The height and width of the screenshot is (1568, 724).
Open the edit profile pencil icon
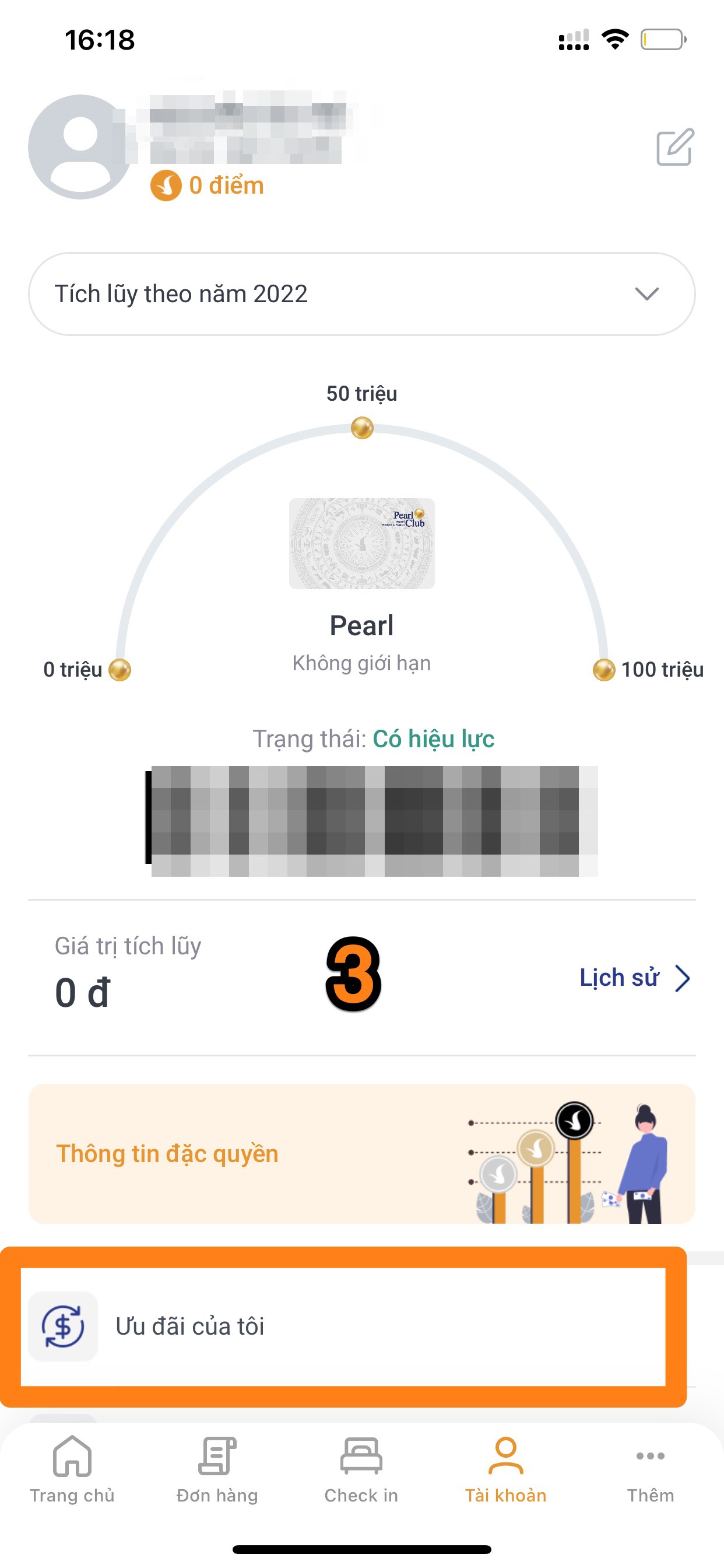[x=674, y=146]
